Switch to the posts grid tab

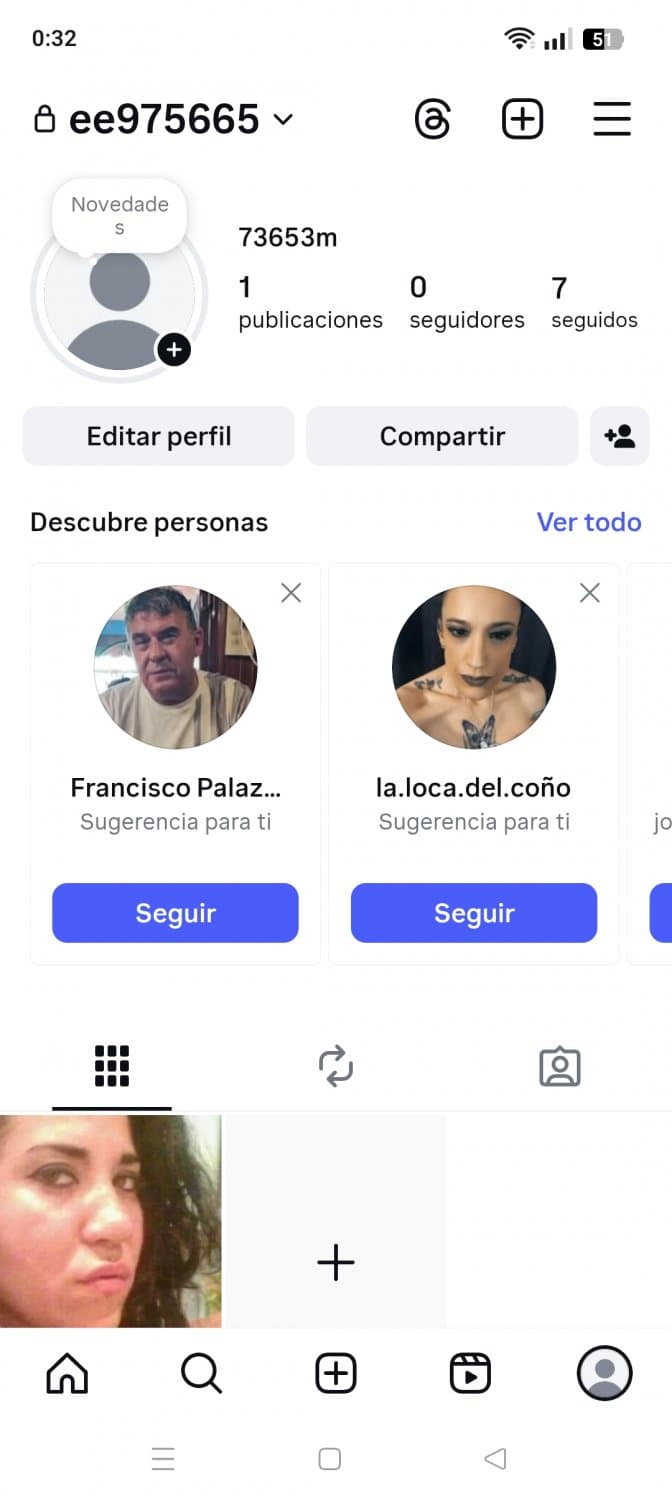112,1066
